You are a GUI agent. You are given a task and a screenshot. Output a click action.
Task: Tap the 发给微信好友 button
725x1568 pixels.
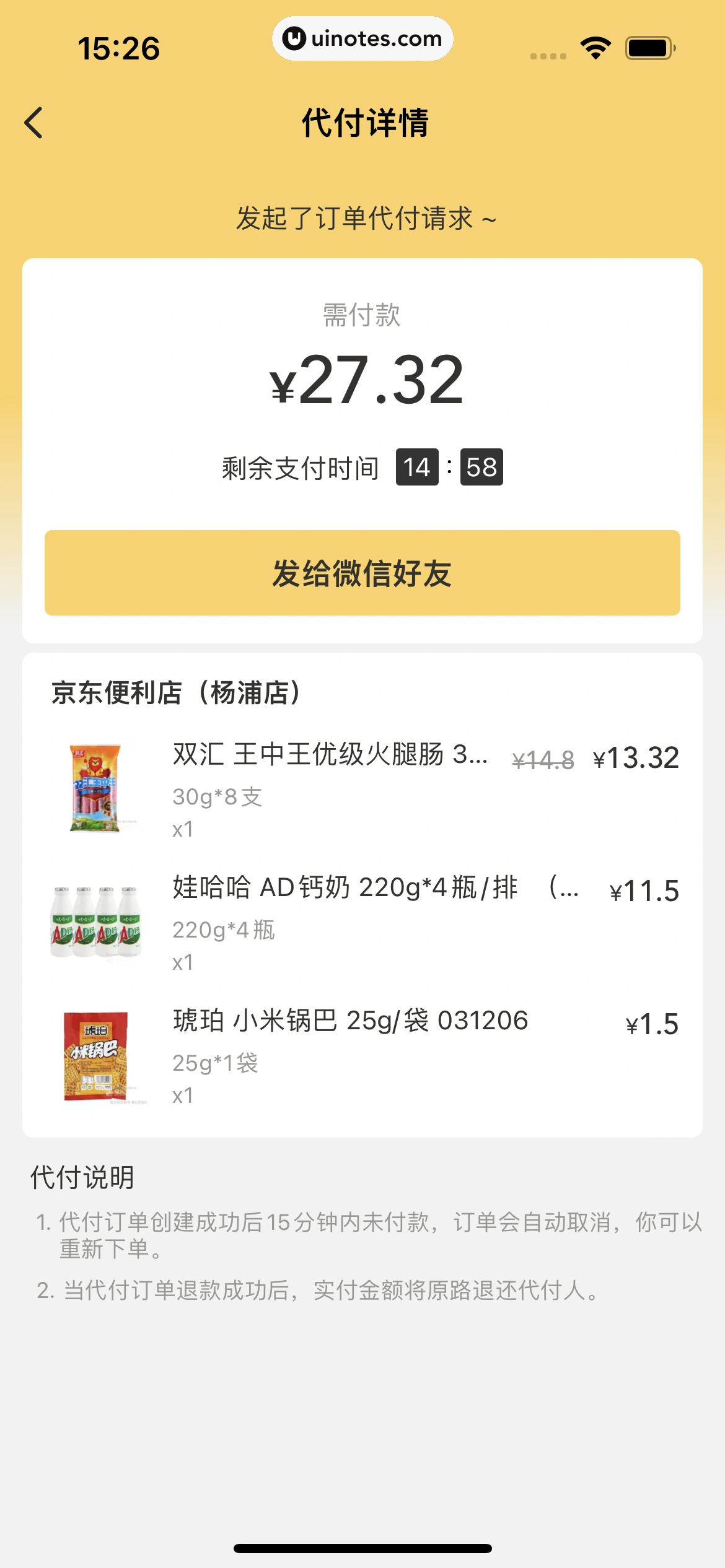(362, 572)
